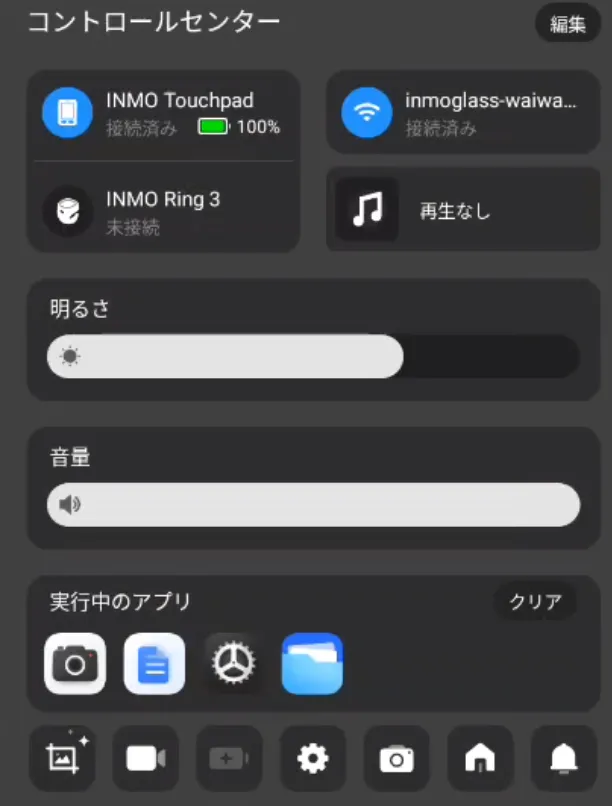612x806 pixels.
Task: Adjust the 音量 volume slider
Action: [x=313, y=505]
